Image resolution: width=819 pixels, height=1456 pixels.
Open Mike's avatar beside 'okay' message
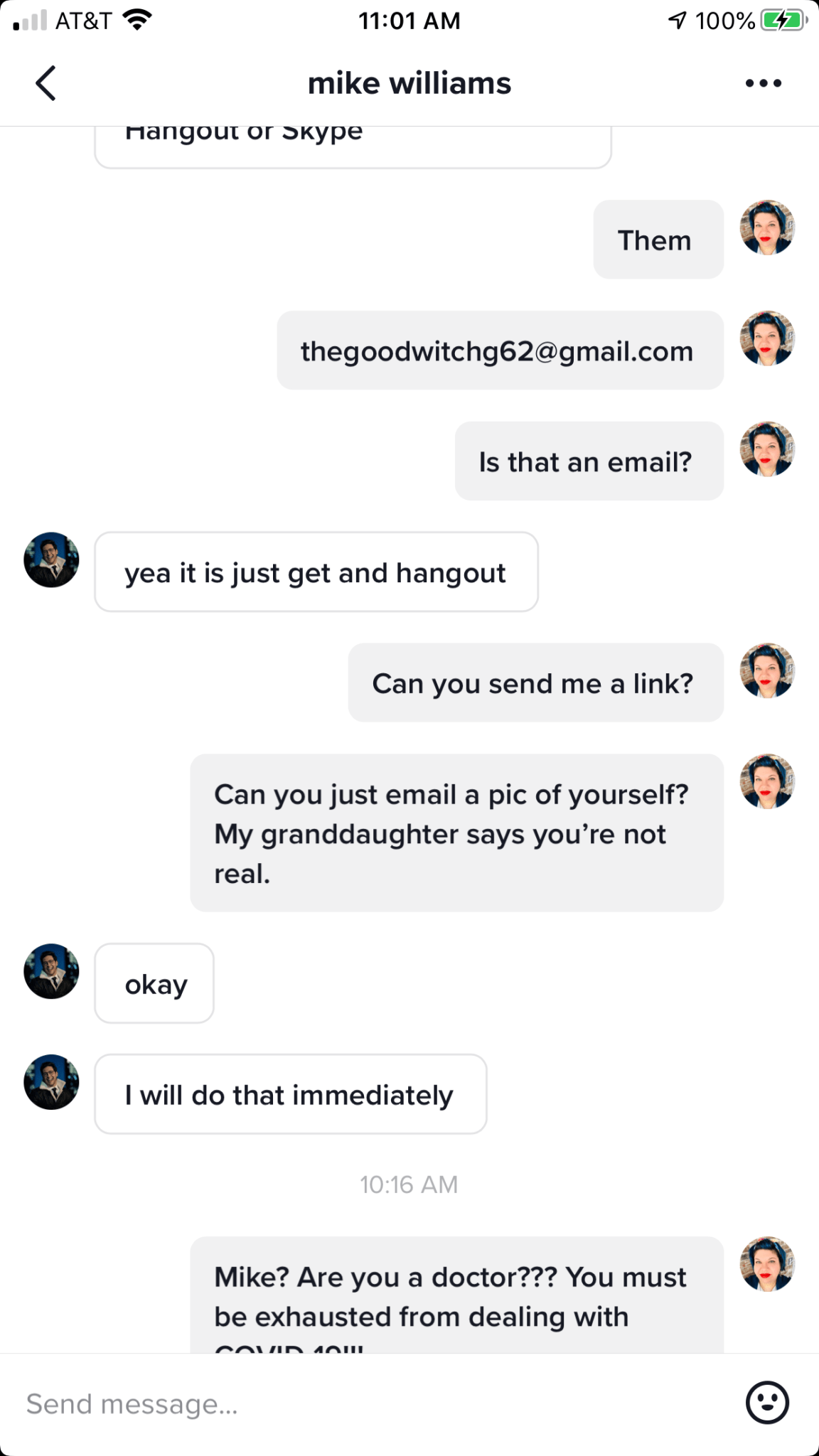[x=51, y=971]
